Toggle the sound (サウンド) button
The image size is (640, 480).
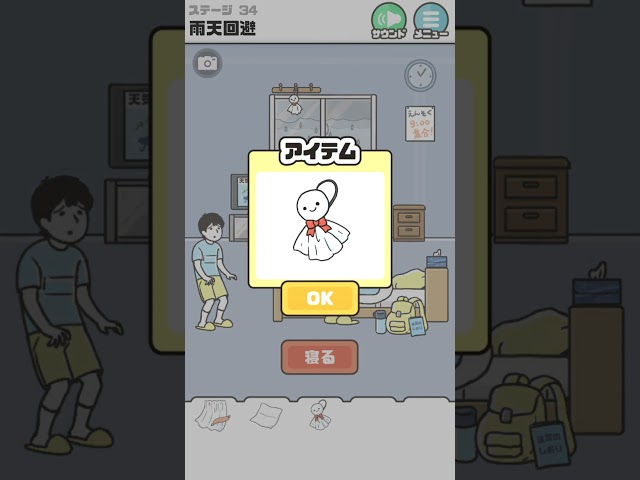pos(389,20)
